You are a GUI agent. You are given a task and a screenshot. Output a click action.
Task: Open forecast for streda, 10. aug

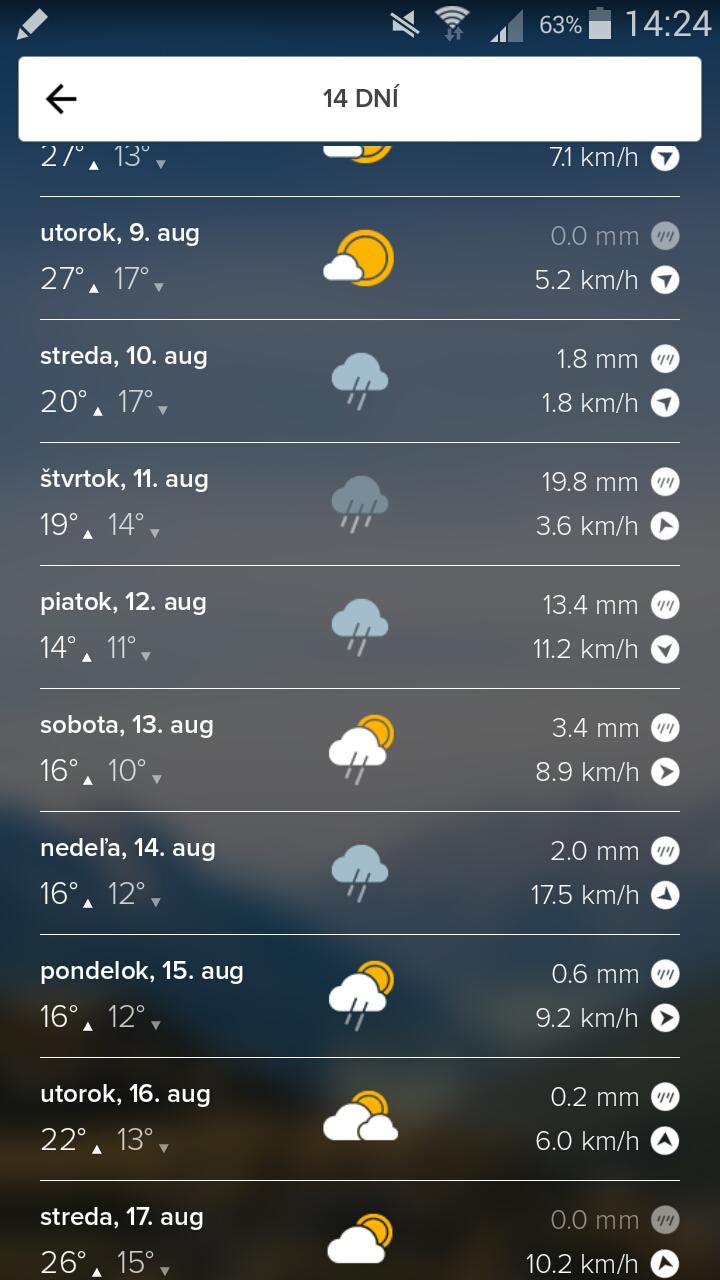coord(360,381)
